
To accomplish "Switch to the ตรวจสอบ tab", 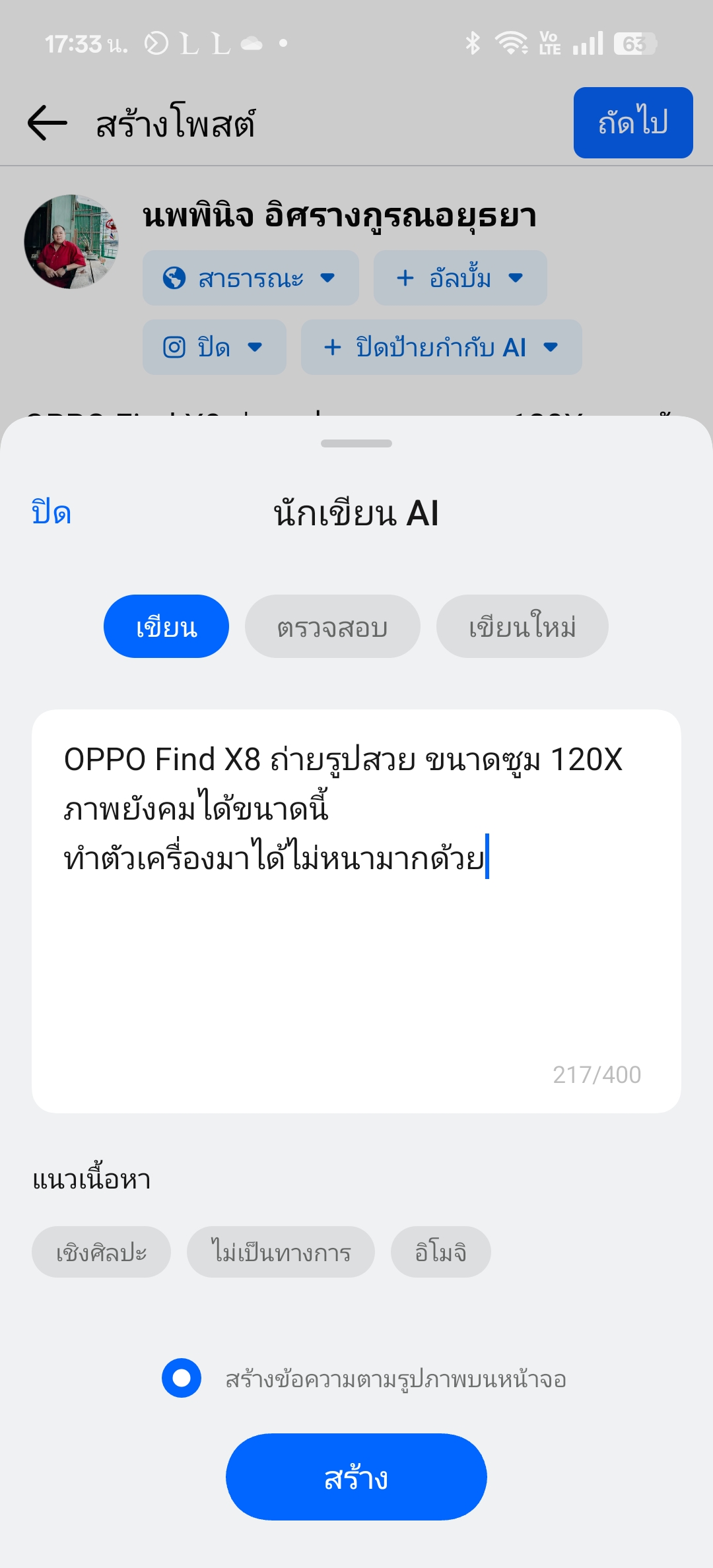I will [x=333, y=626].
